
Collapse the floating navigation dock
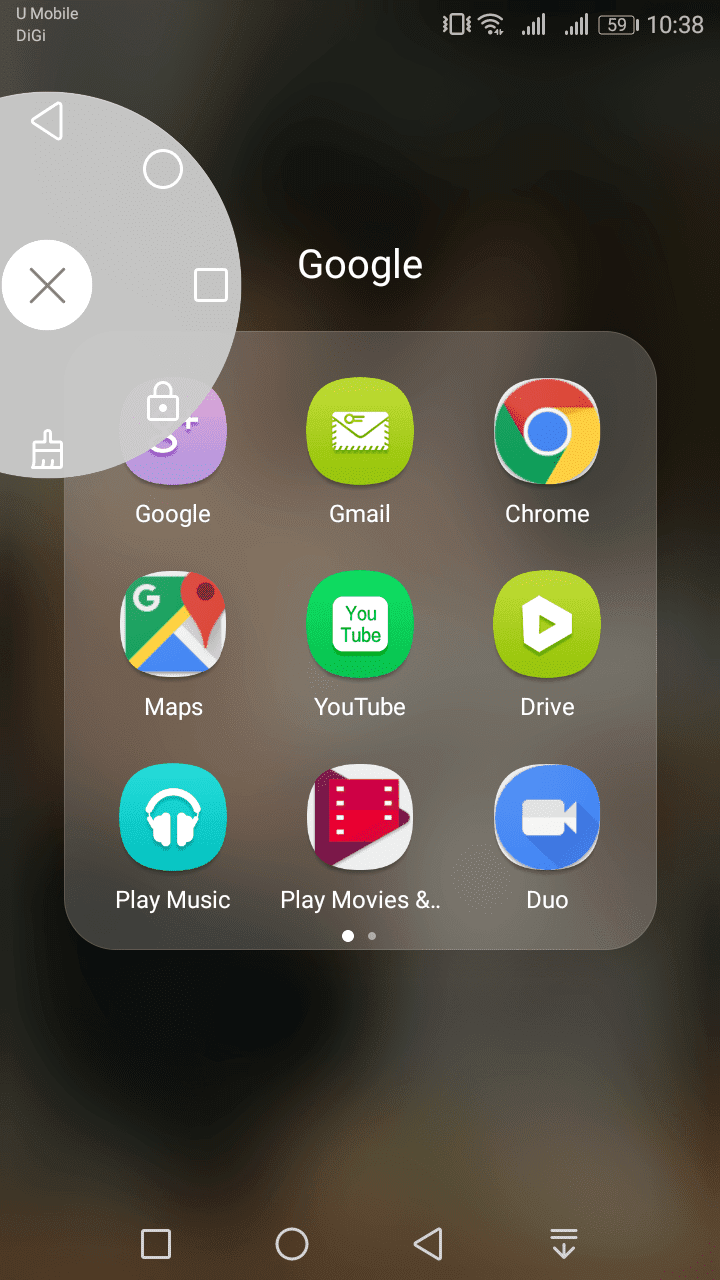(x=48, y=285)
